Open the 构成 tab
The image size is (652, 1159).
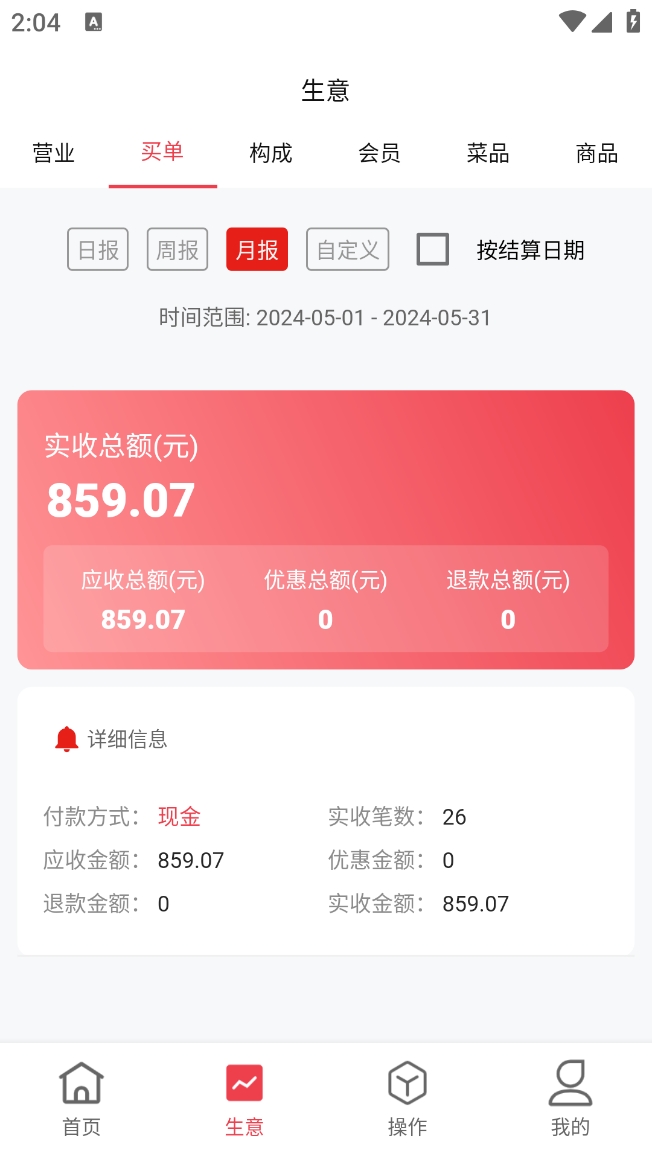(x=271, y=153)
